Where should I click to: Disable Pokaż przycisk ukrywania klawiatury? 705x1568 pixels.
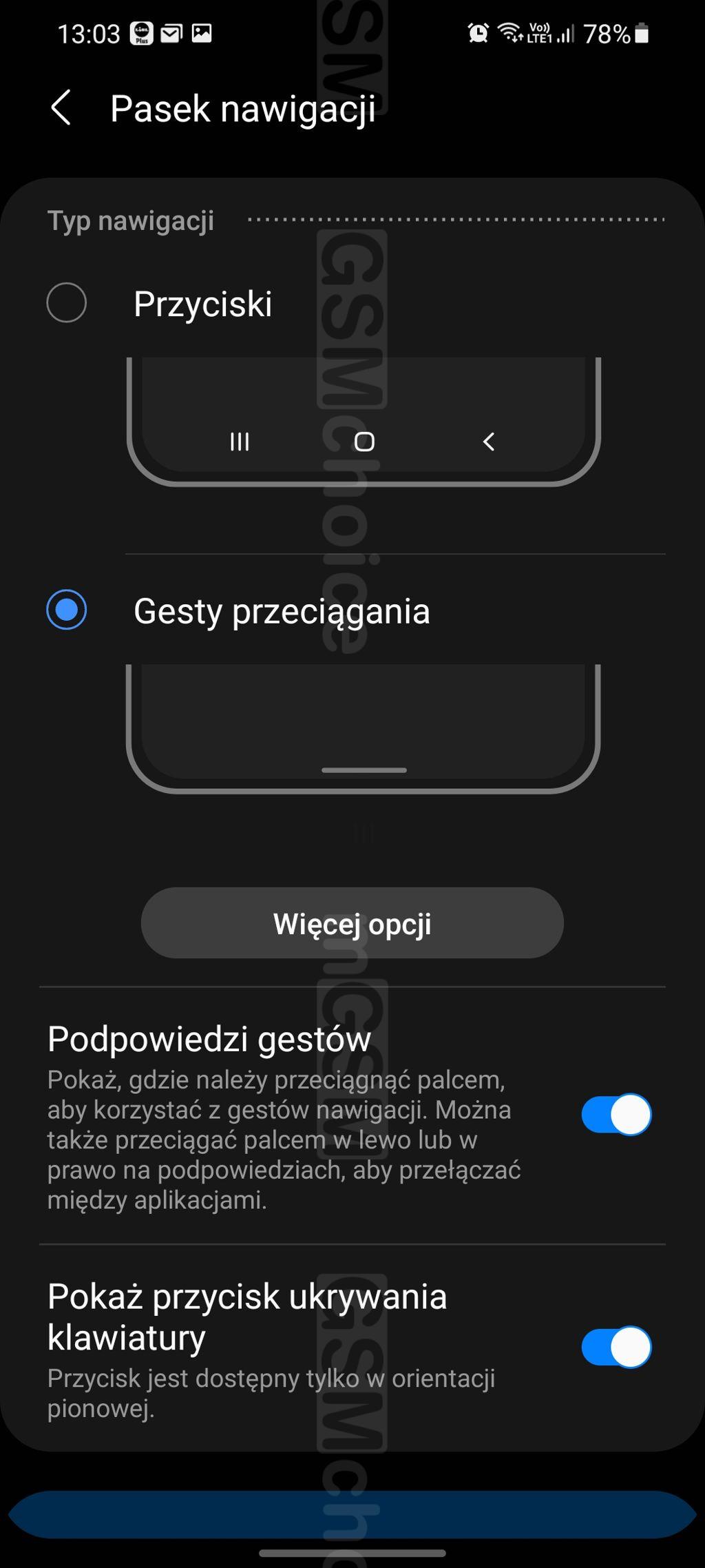point(616,1347)
